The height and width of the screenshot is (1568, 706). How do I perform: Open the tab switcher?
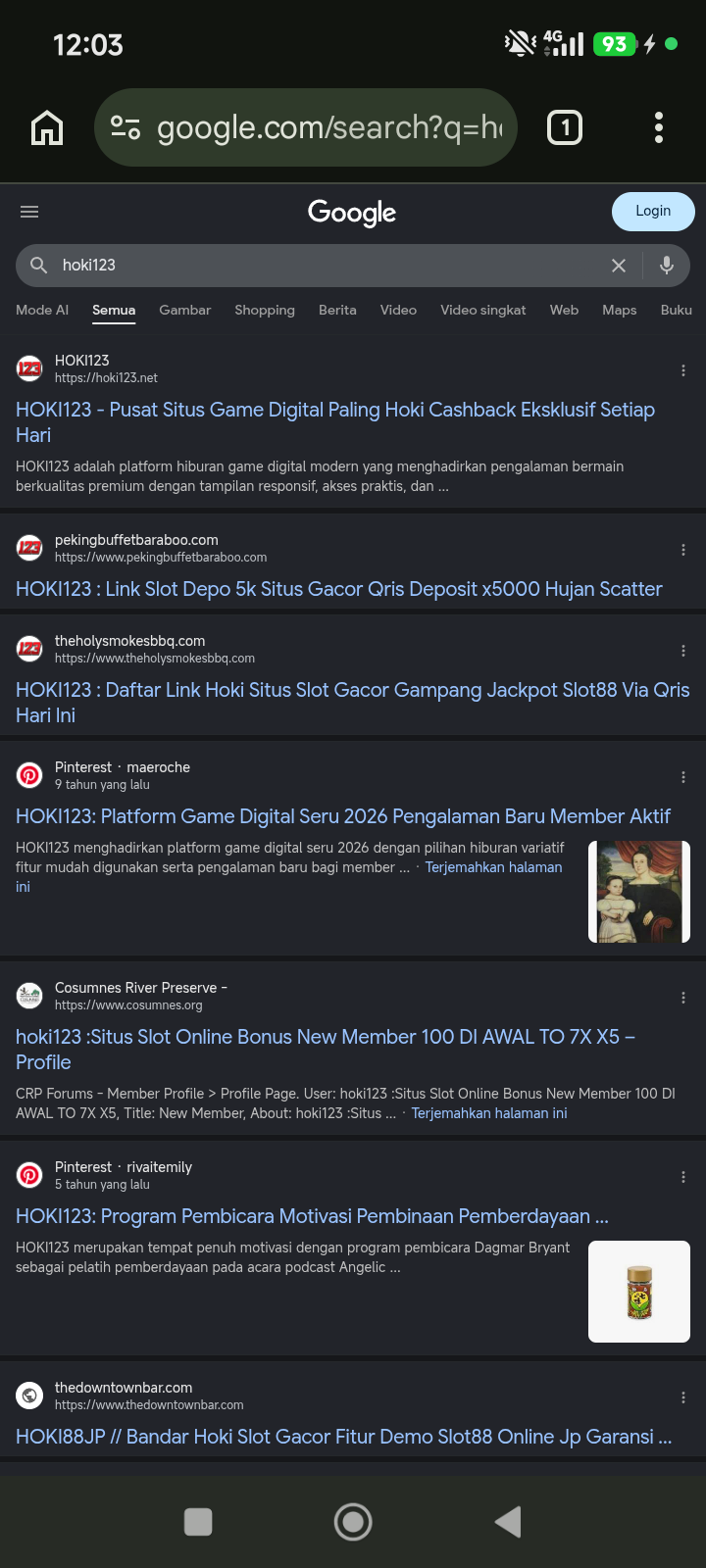[x=565, y=127]
